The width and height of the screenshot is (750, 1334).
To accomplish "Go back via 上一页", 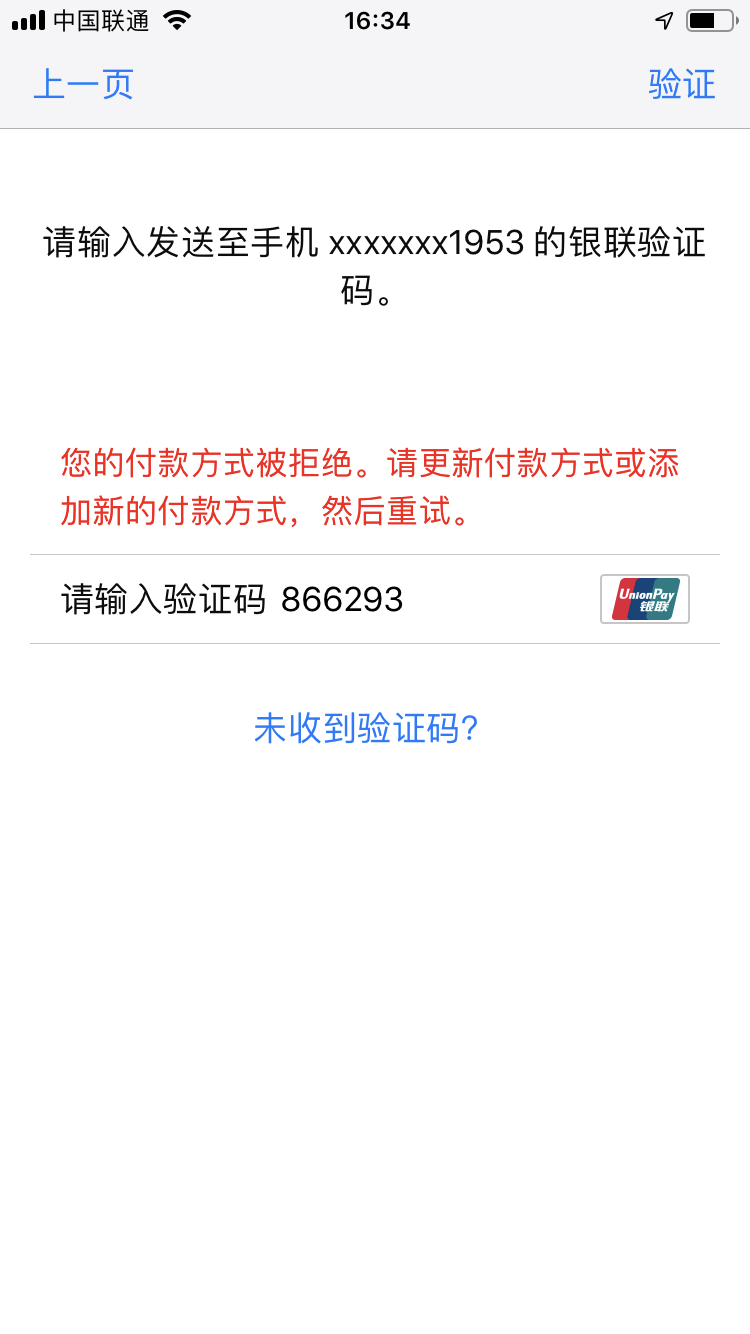I will click(84, 84).
